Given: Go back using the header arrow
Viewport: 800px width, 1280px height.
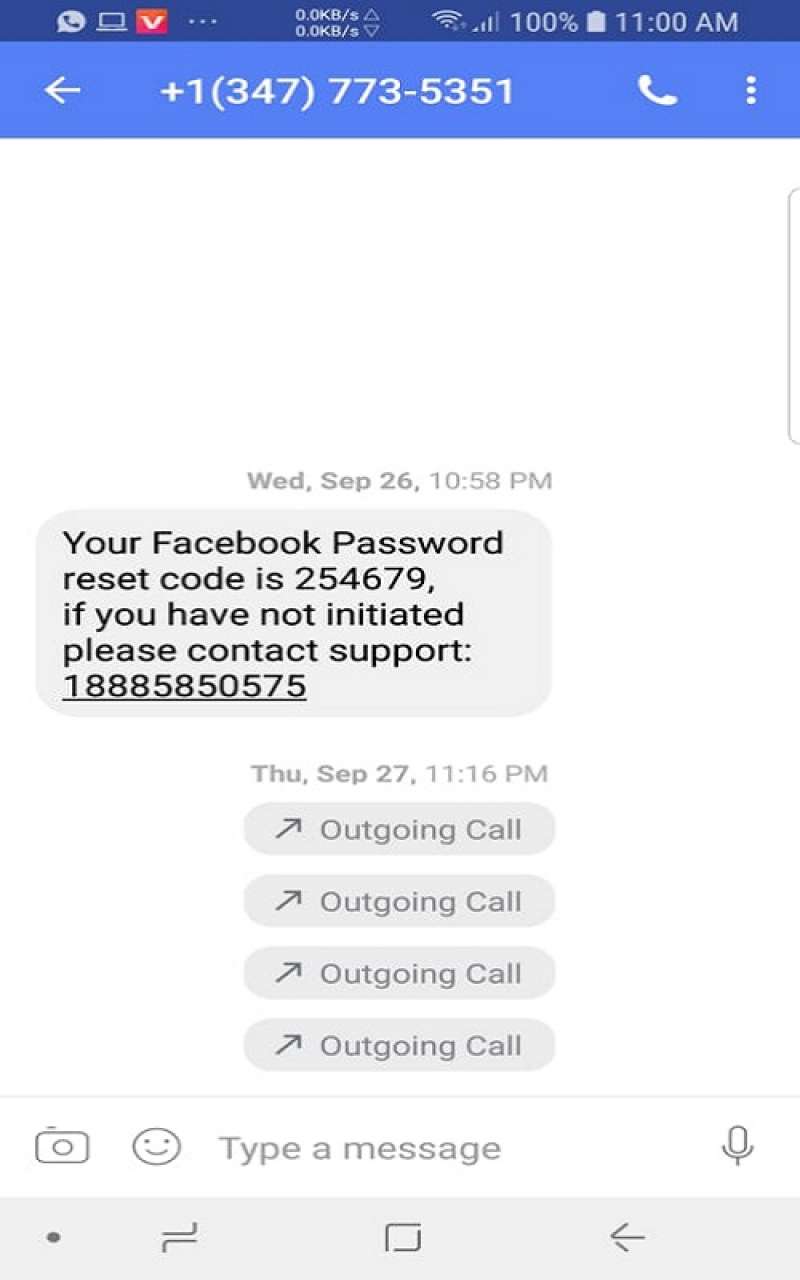Looking at the screenshot, I should pos(62,91).
